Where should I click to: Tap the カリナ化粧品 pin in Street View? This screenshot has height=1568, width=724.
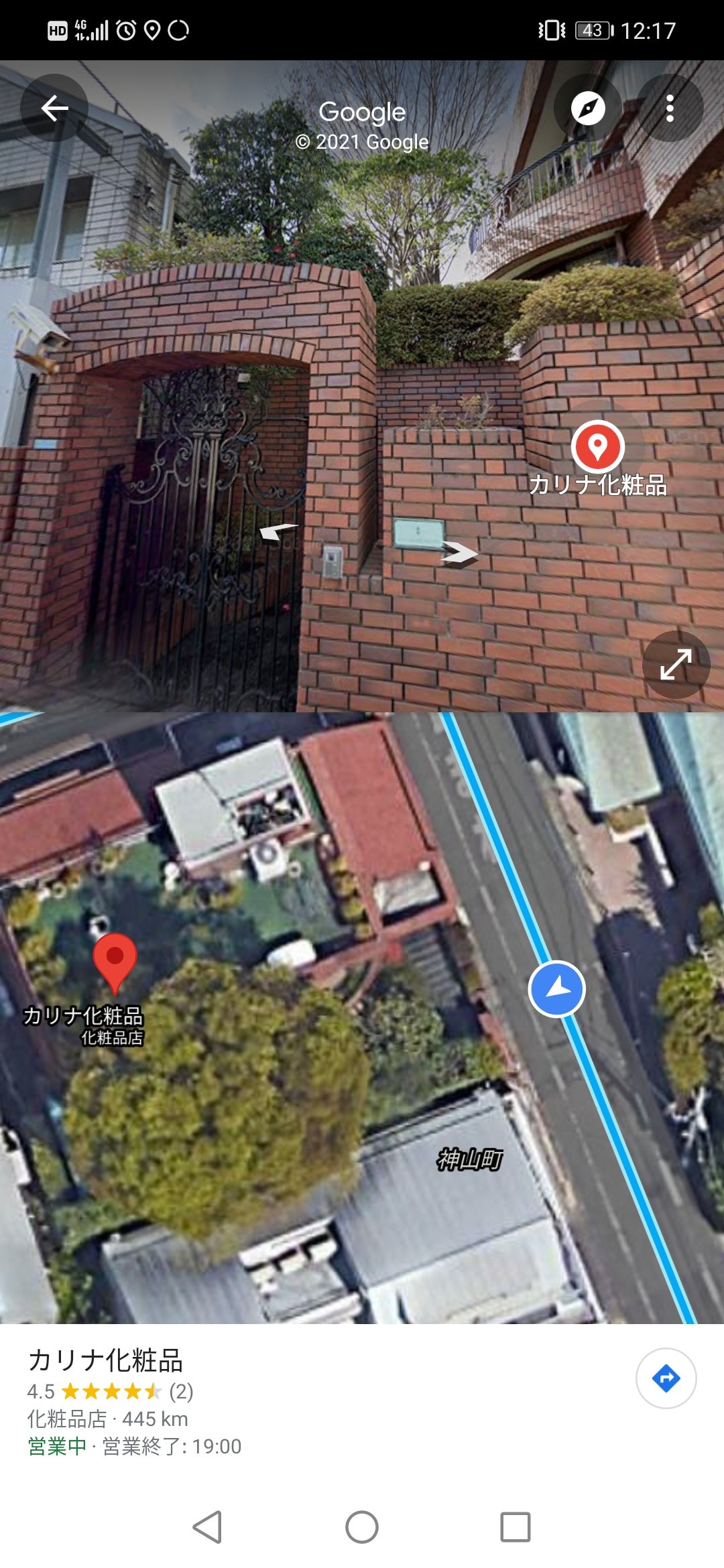click(x=597, y=446)
